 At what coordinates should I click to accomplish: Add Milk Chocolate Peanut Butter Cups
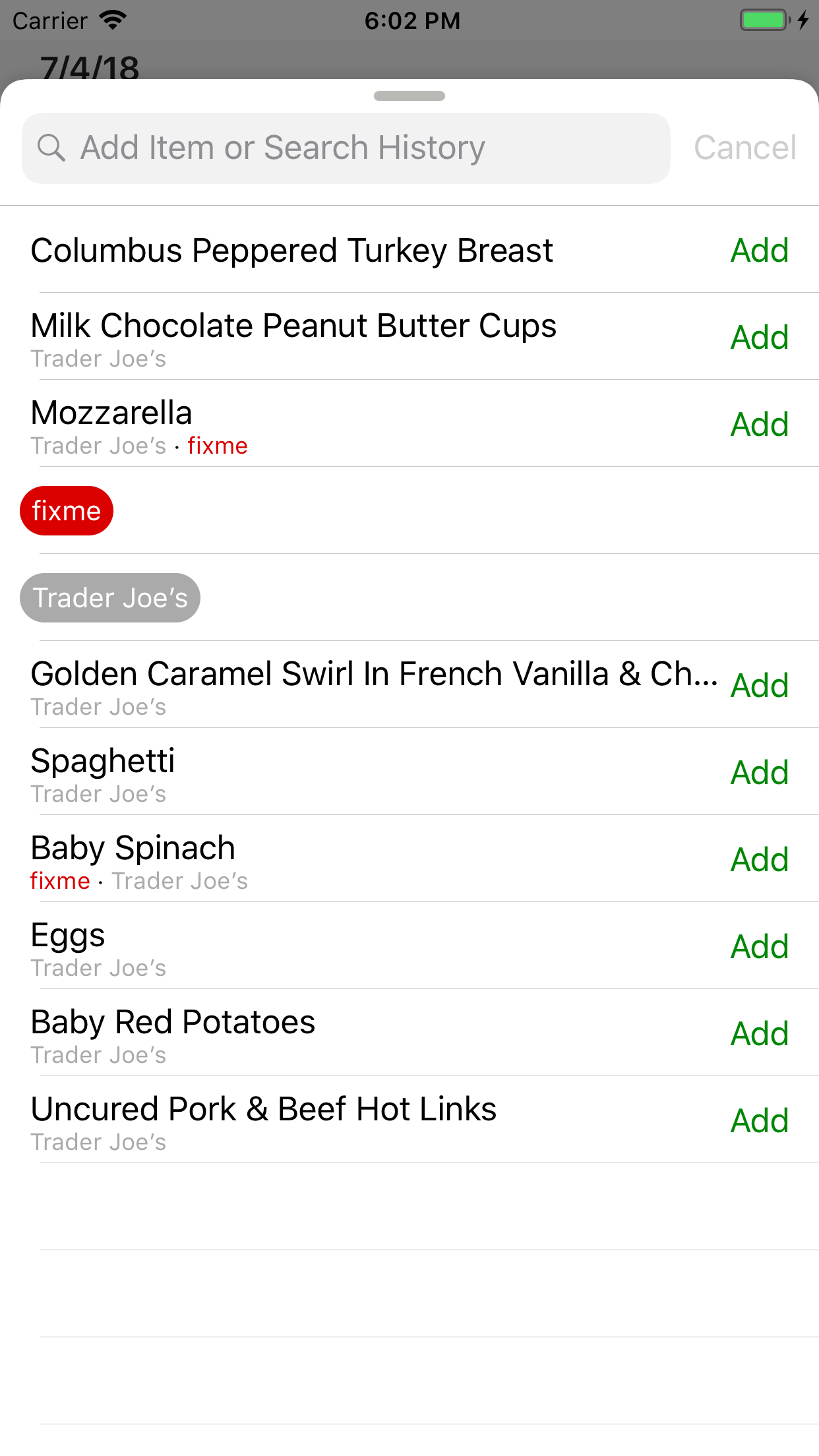760,338
